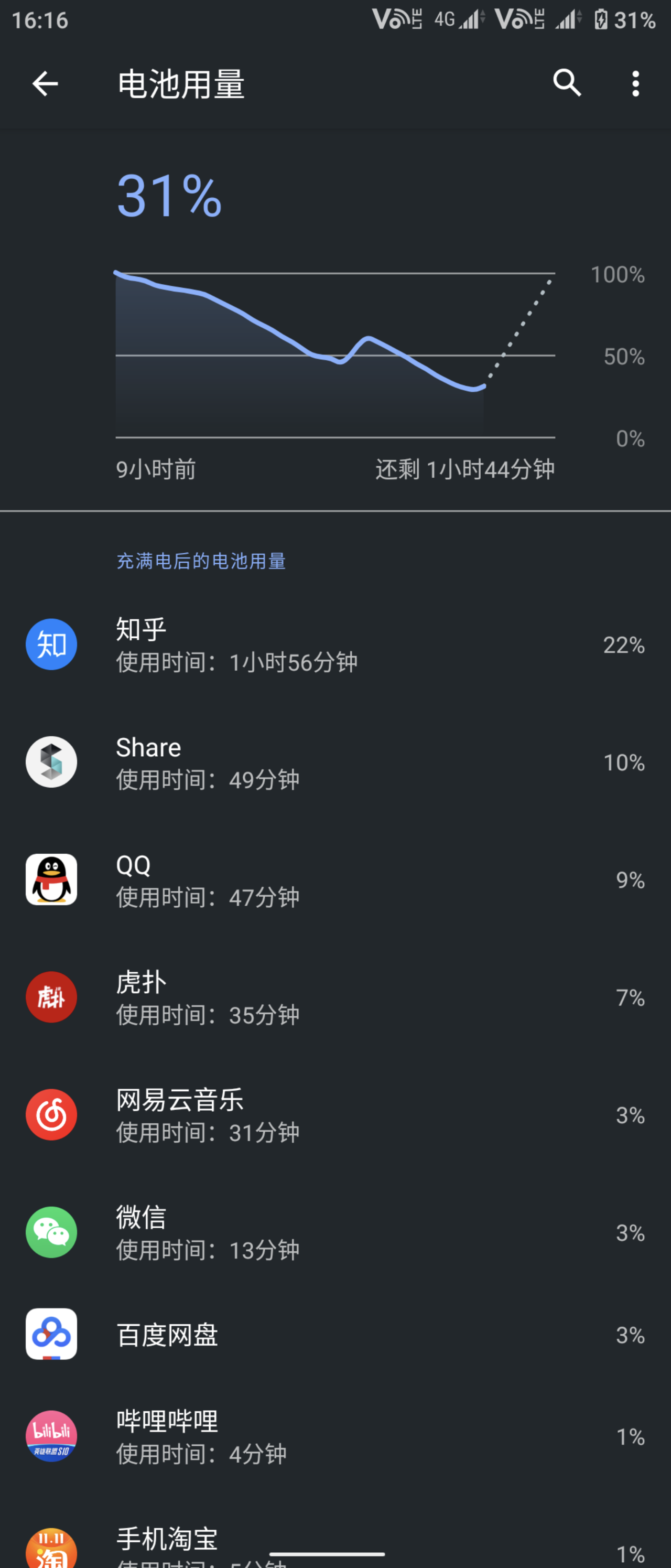Tap the 微信 battery usage row

335,1232
